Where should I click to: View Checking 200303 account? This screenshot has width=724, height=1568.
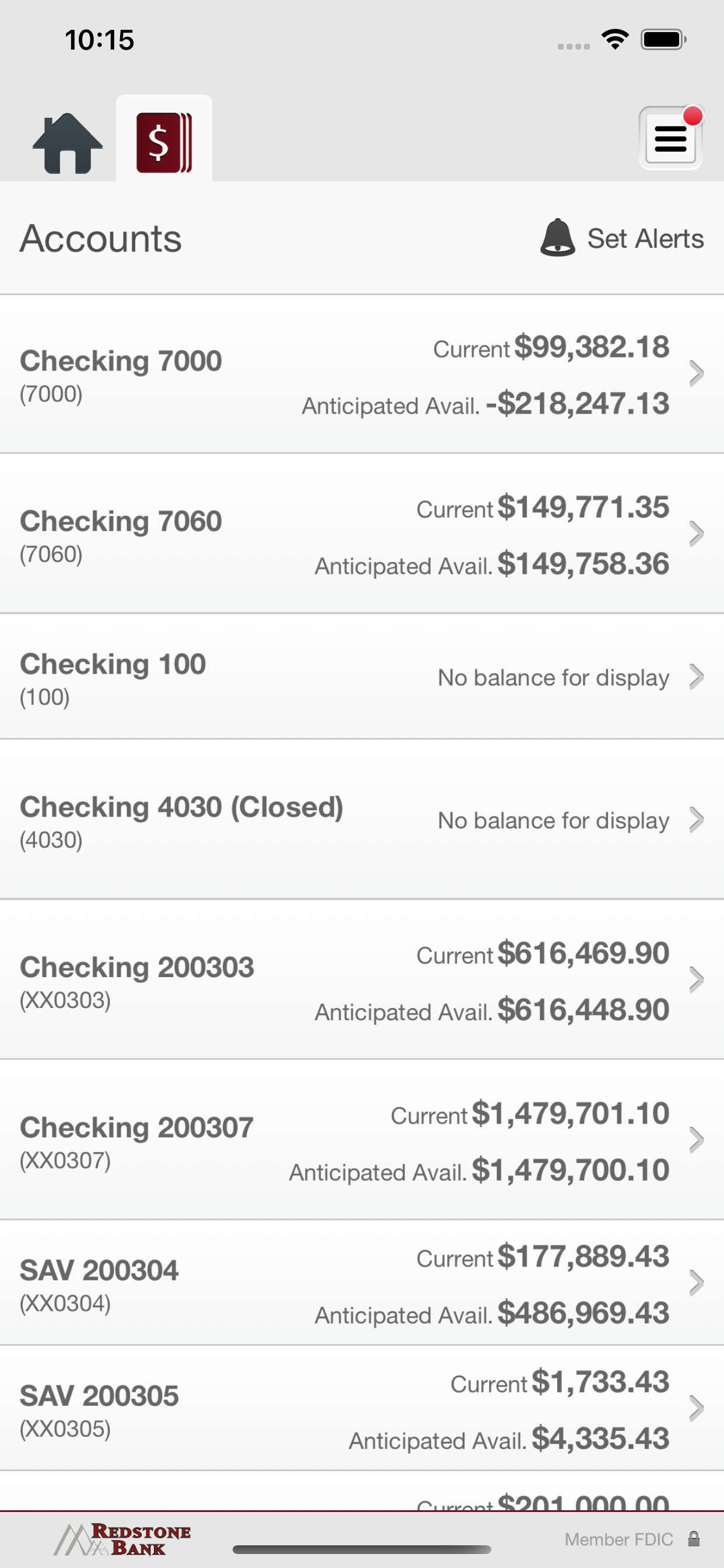pos(362,979)
